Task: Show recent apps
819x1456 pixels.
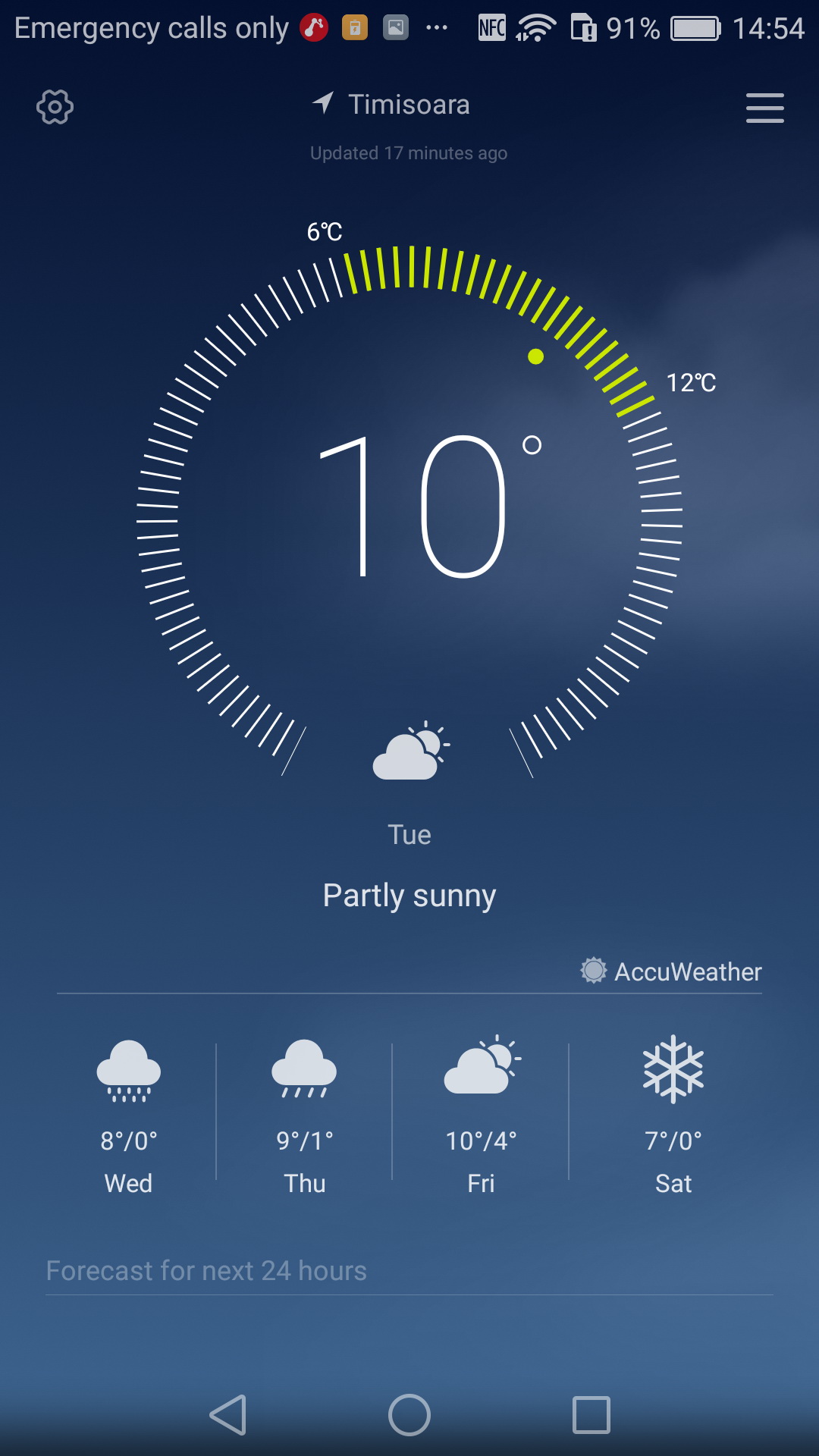Action: (x=591, y=1415)
